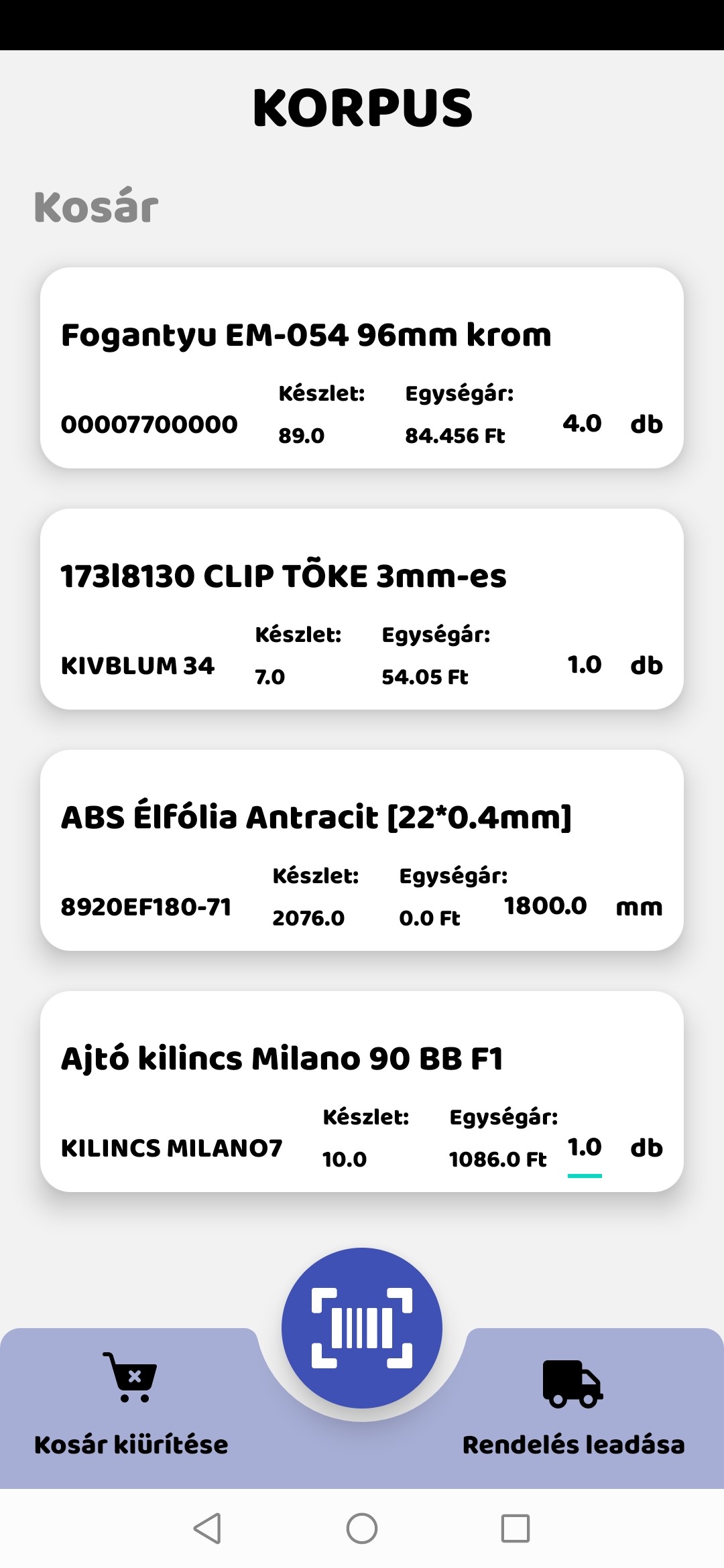Go back using system navigation
This screenshot has height=1568, width=724.
pyautogui.click(x=207, y=1528)
